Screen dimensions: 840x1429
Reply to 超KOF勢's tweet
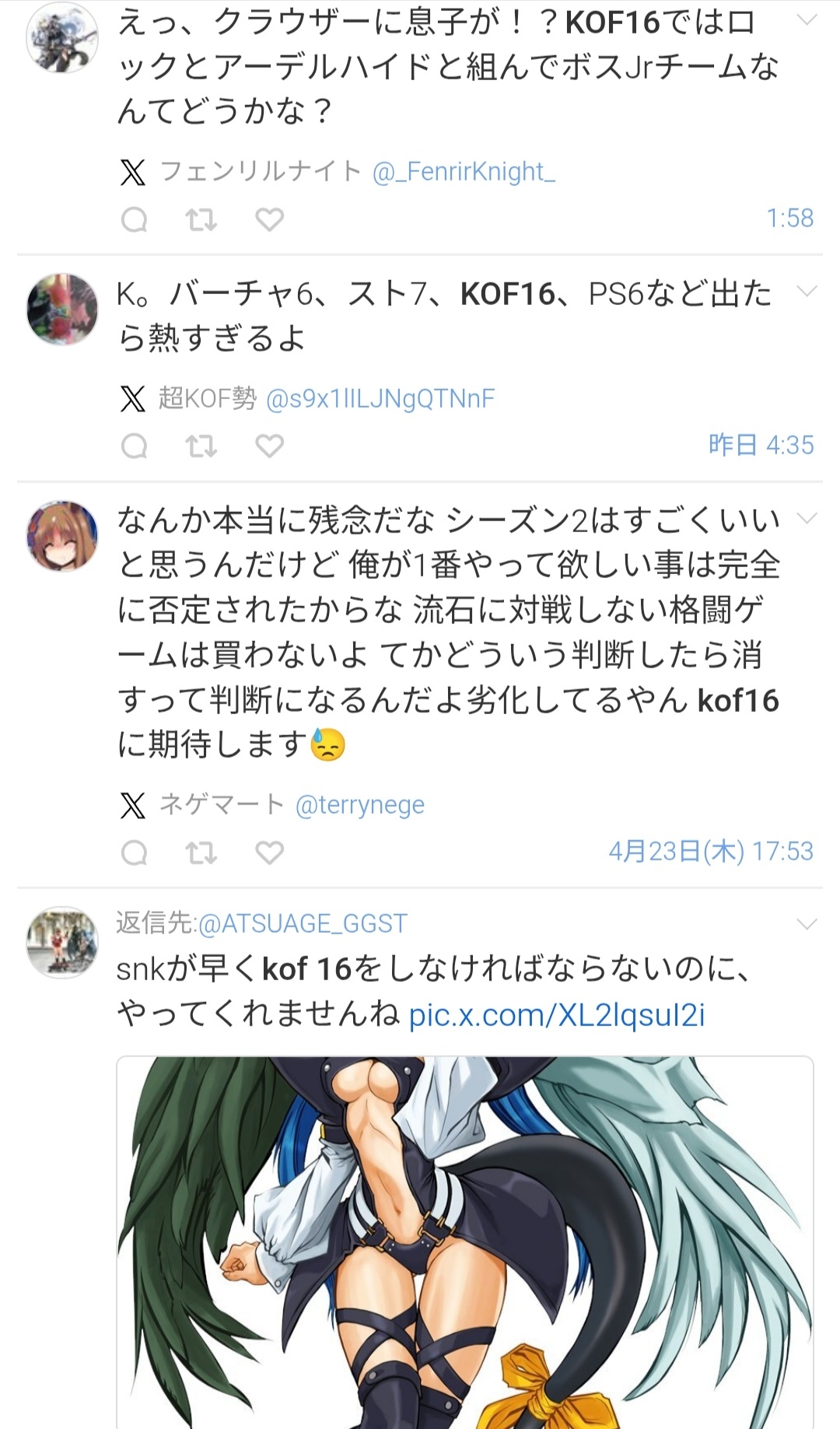(x=135, y=447)
